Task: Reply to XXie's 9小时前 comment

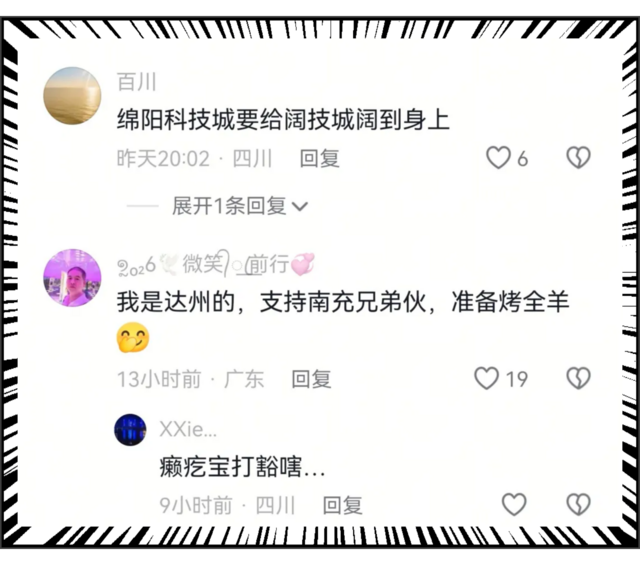Action: (x=342, y=505)
